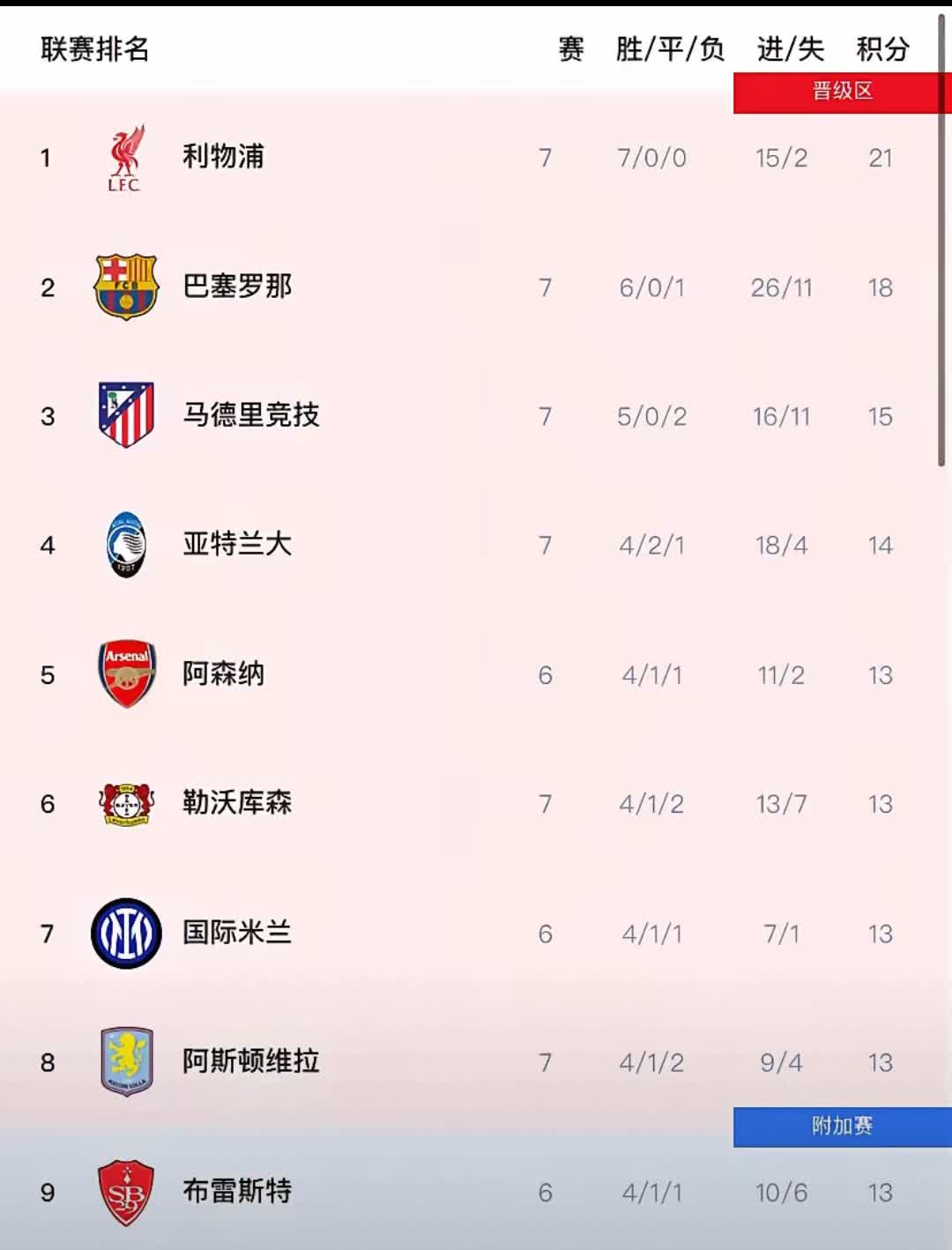Click the Liverpool club crest
The height and width of the screenshot is (1250, 952).
(x=126, y=159)
